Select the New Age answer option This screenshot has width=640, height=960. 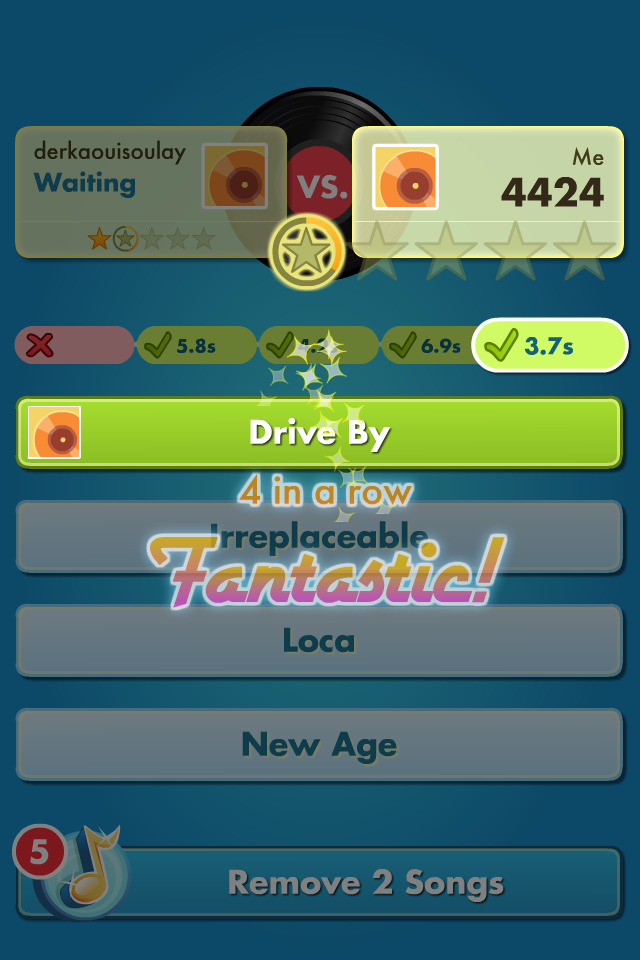(319, 744)
